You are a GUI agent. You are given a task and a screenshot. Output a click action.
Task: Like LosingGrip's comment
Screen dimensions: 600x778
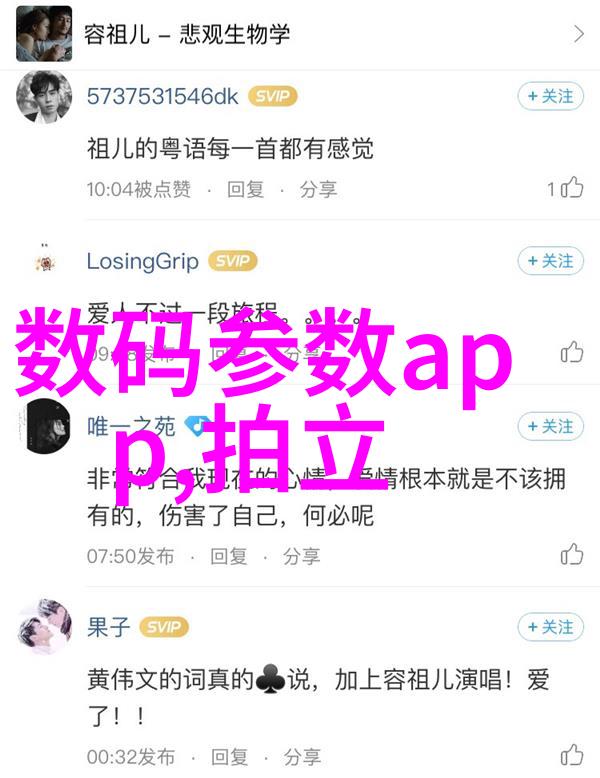[571, 352]
